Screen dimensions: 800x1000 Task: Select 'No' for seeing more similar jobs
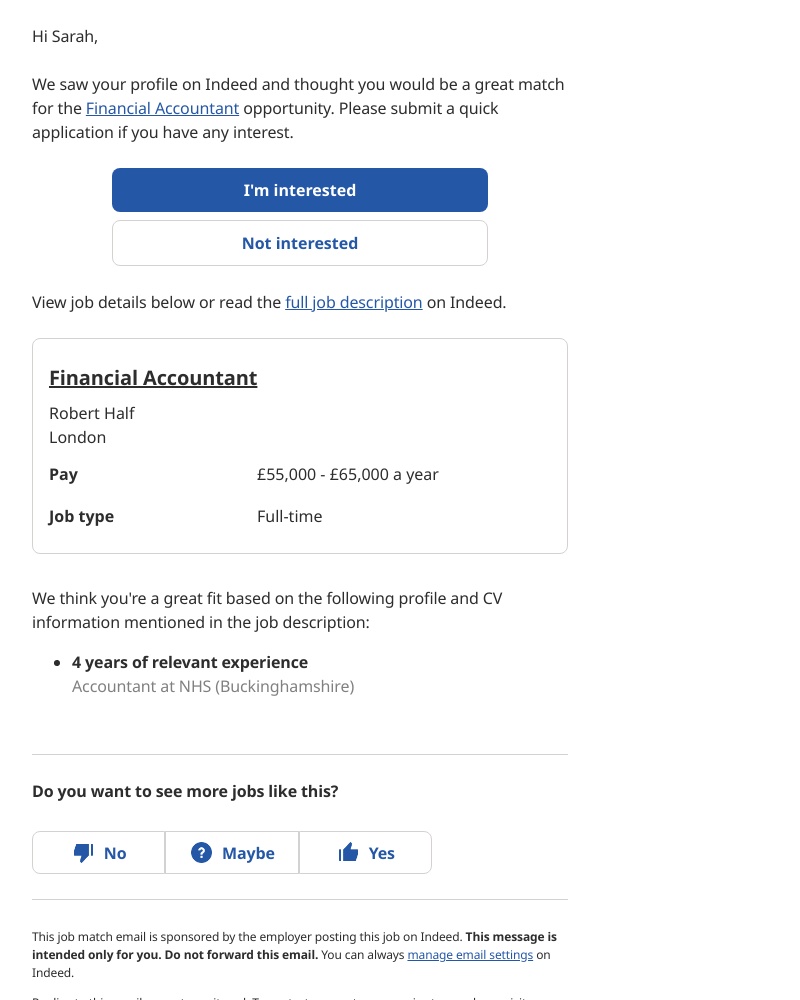pyautogui.click(x=98, y=852)
